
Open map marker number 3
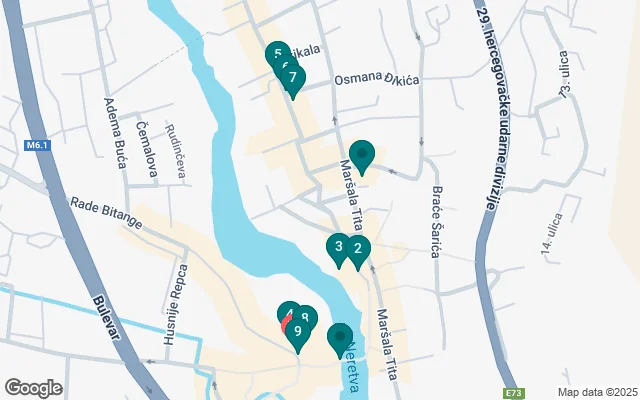tap(339, 246)
